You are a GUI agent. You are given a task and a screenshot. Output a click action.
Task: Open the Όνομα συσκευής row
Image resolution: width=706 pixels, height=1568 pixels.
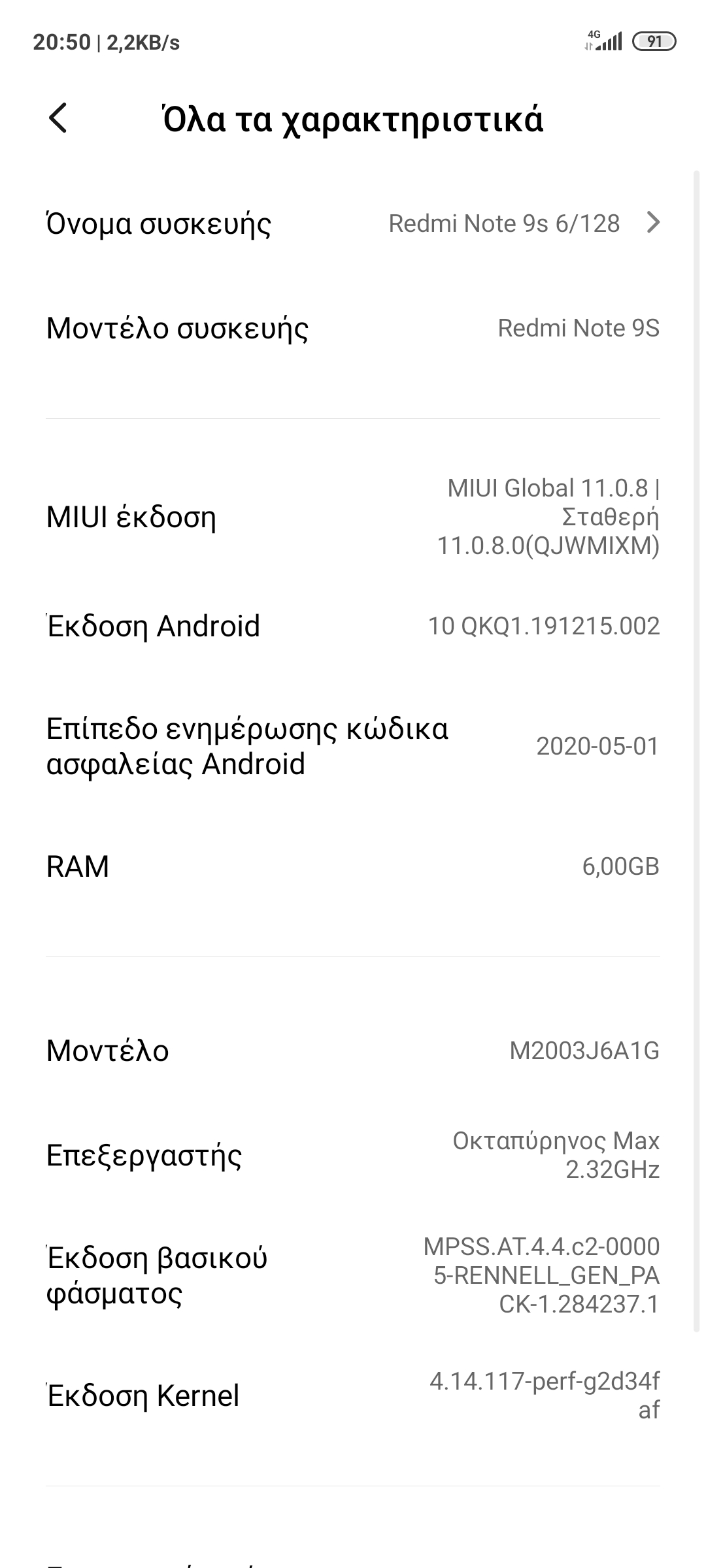[353, 223]
